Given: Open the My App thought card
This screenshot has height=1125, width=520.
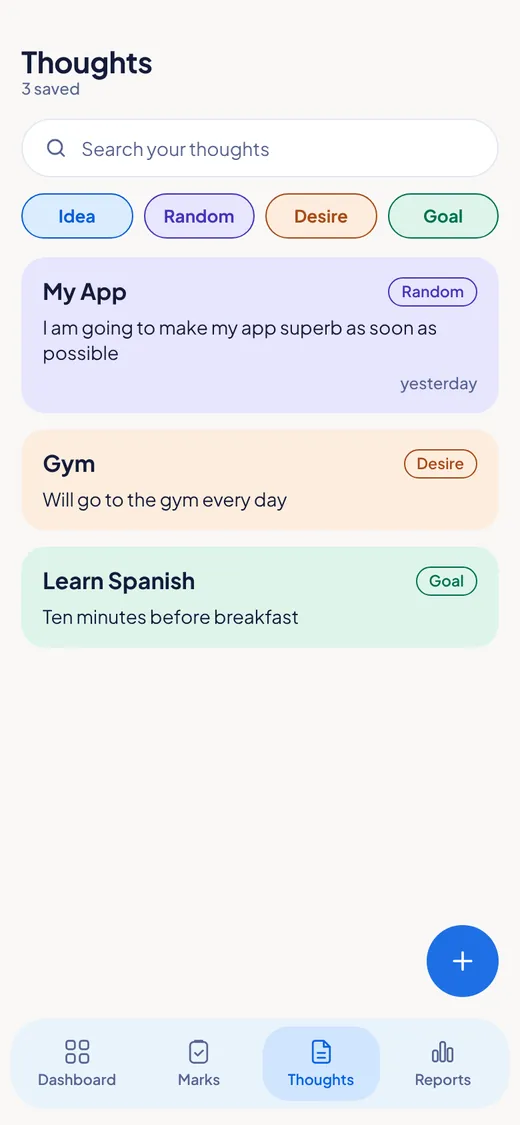Looking at the screenshot, I should point(260,335).
